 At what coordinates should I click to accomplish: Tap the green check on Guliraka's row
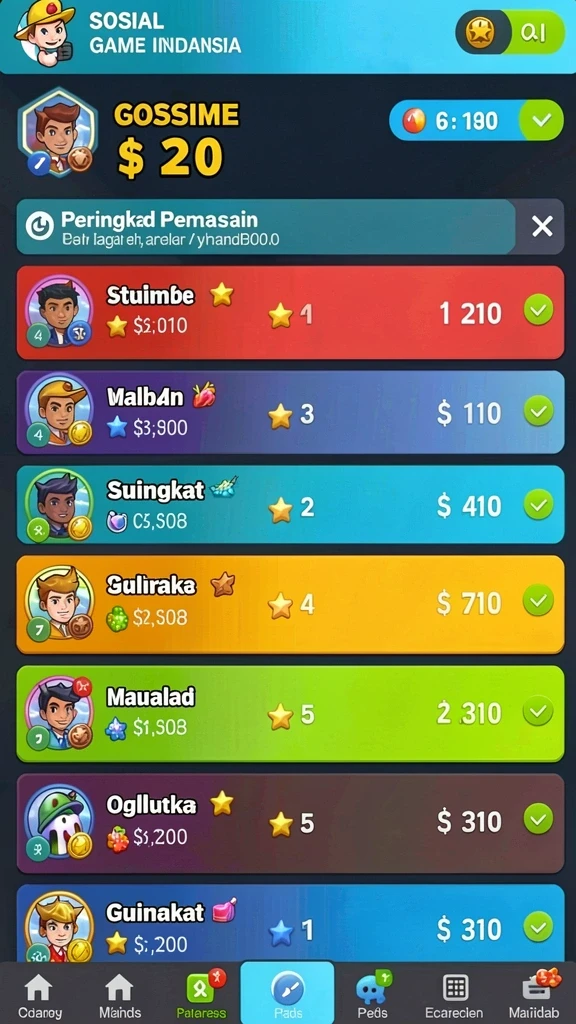click(538, 601)
